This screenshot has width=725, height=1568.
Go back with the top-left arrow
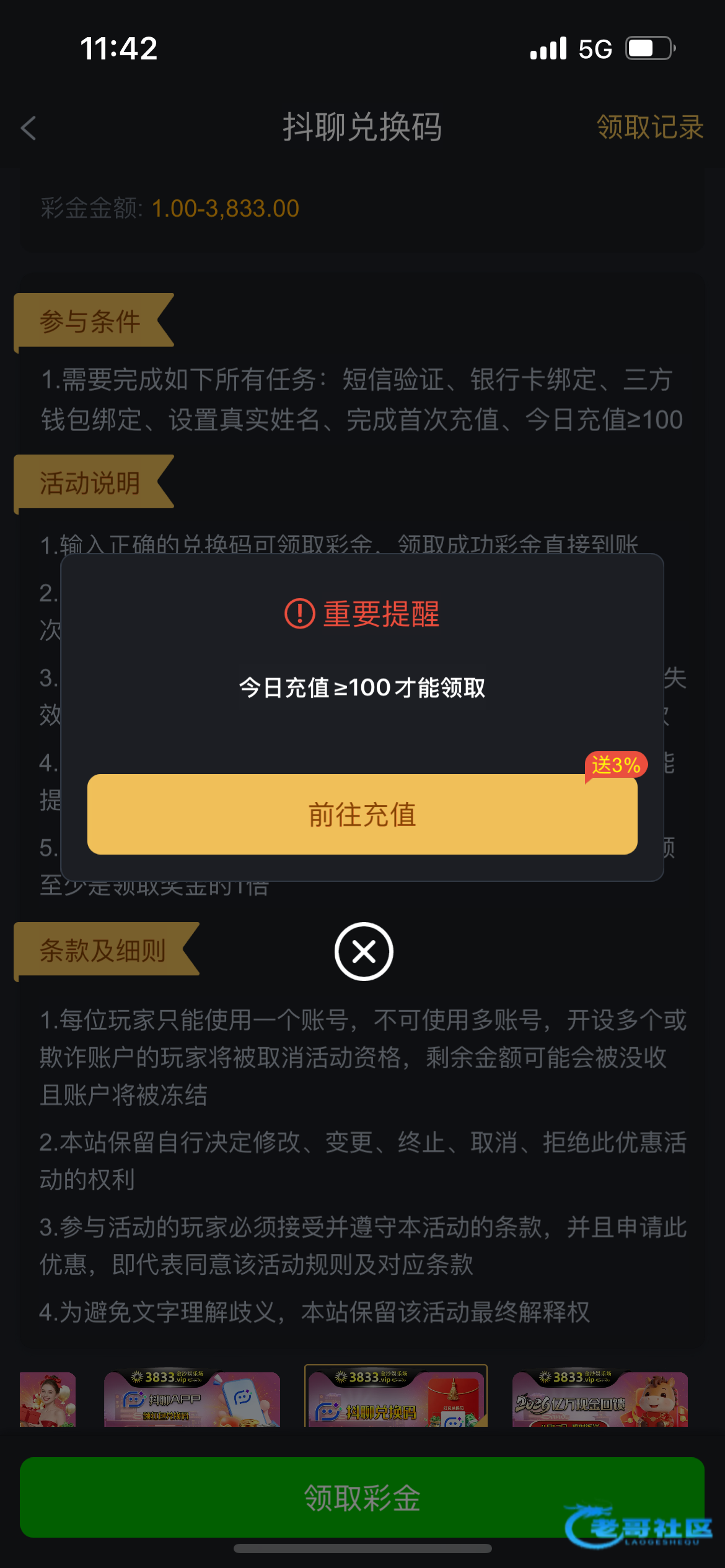pos(29,128)
